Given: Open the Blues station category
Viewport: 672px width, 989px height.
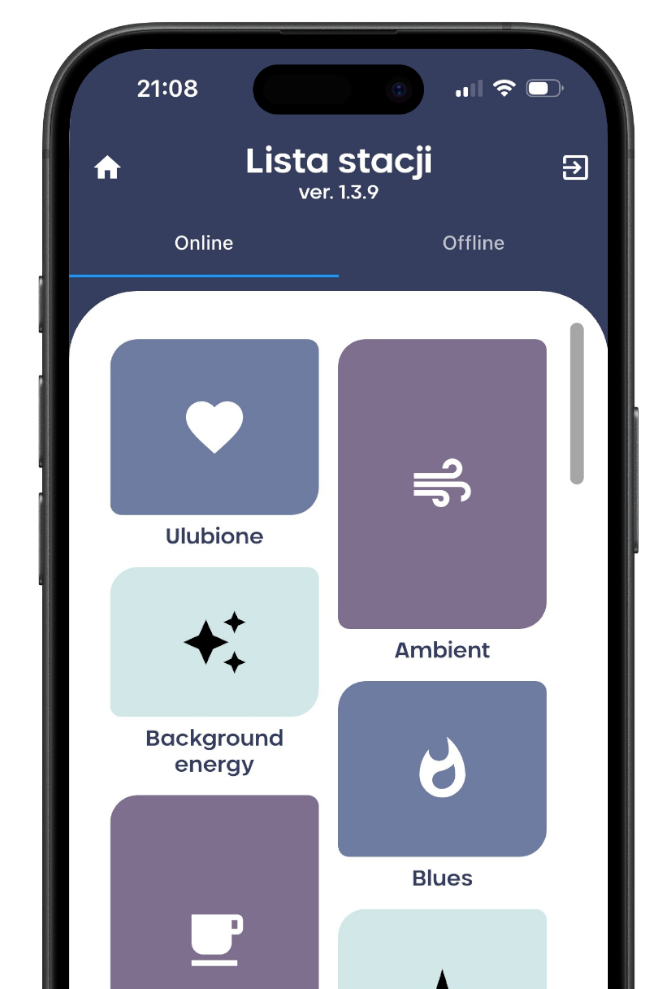Looking at the screenshot, I should pyautogui.click(x=442, y=769).
